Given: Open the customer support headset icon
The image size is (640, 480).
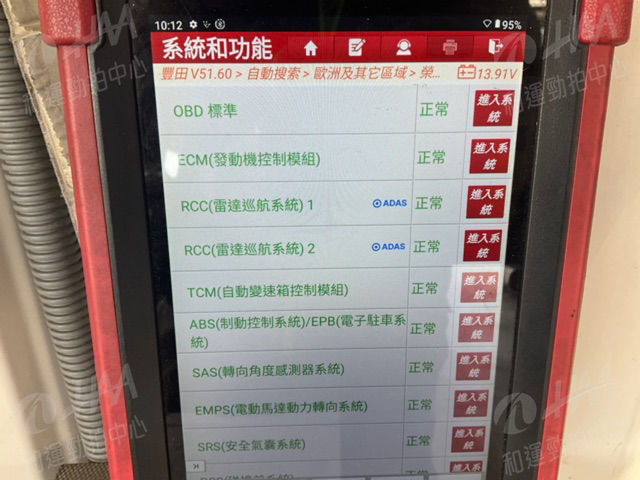Looking at the screenshot, I should (x=403, y=47).
